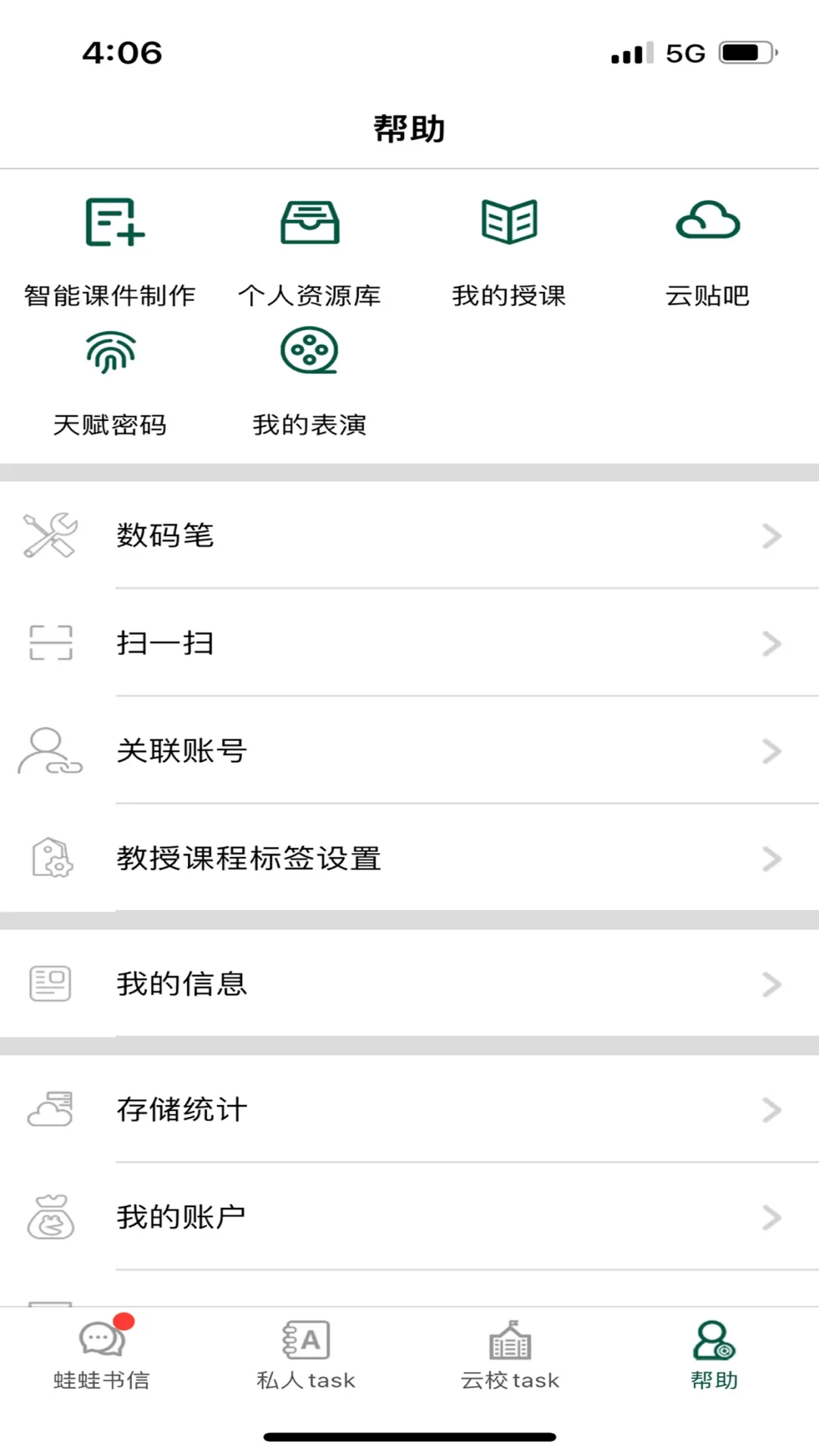
Task: Open the 我的信息 info entry
Action: click(183, 984)
